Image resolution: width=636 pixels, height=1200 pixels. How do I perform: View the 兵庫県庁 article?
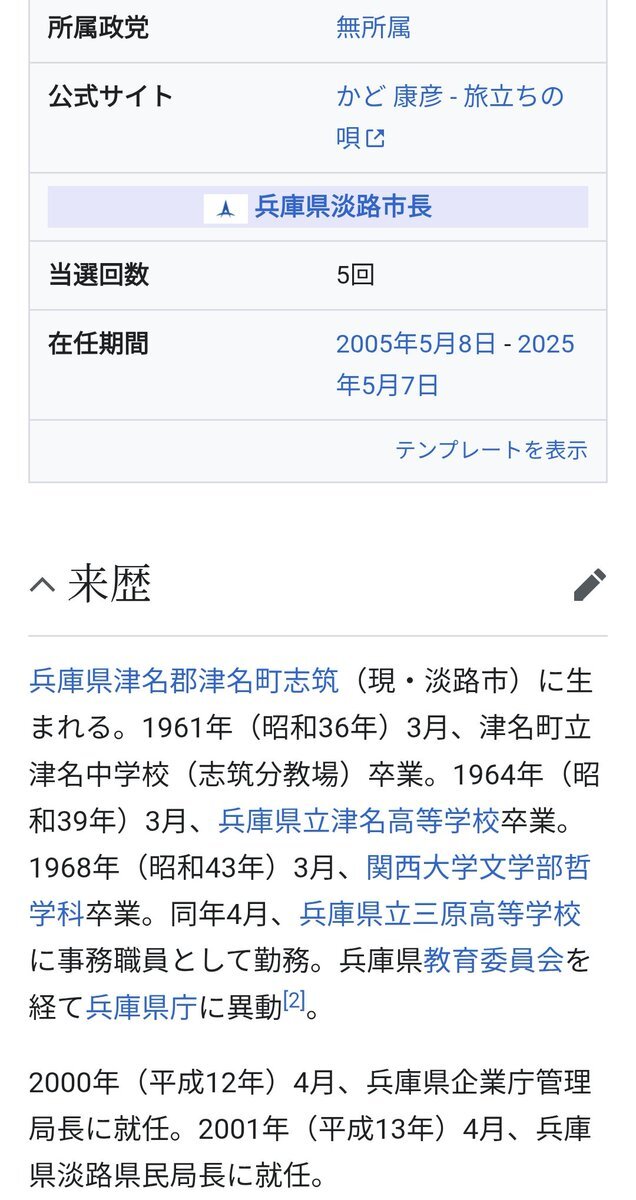[x=141, y=1007]
